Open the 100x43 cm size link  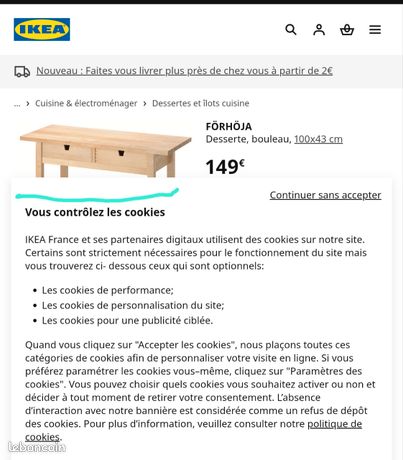click(318, 139)
